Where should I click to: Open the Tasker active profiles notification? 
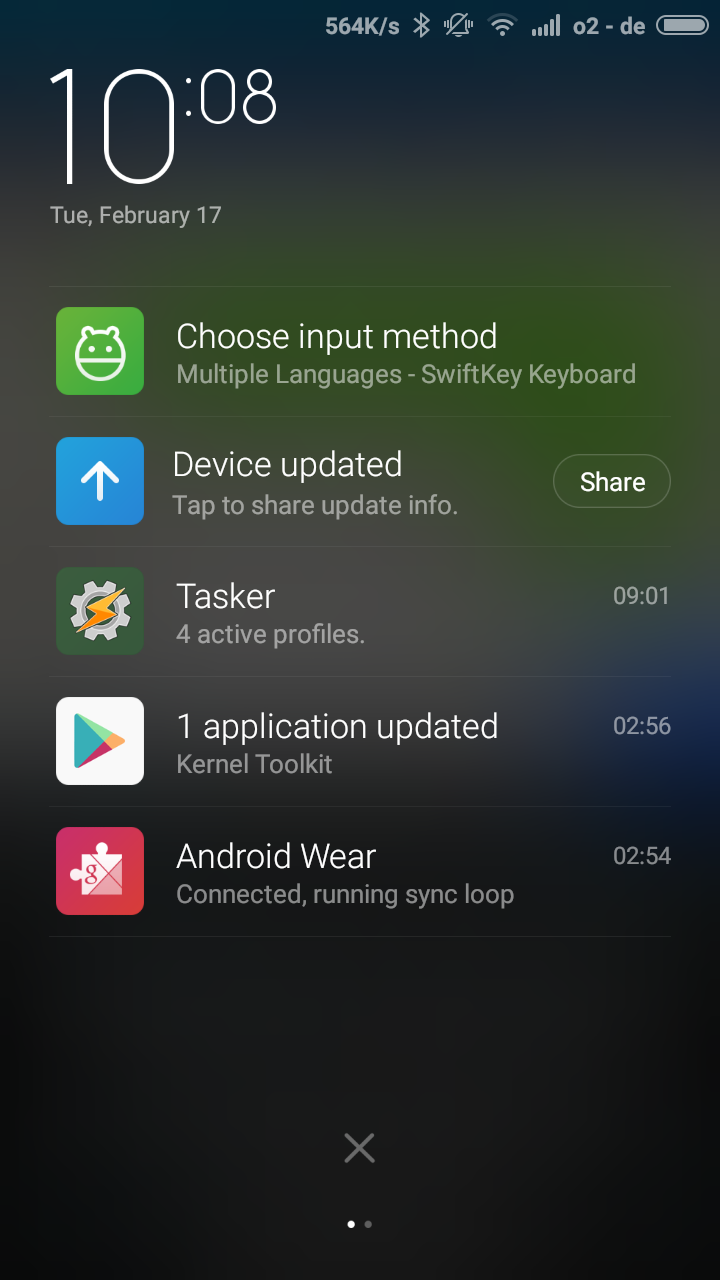pos(360,612)
